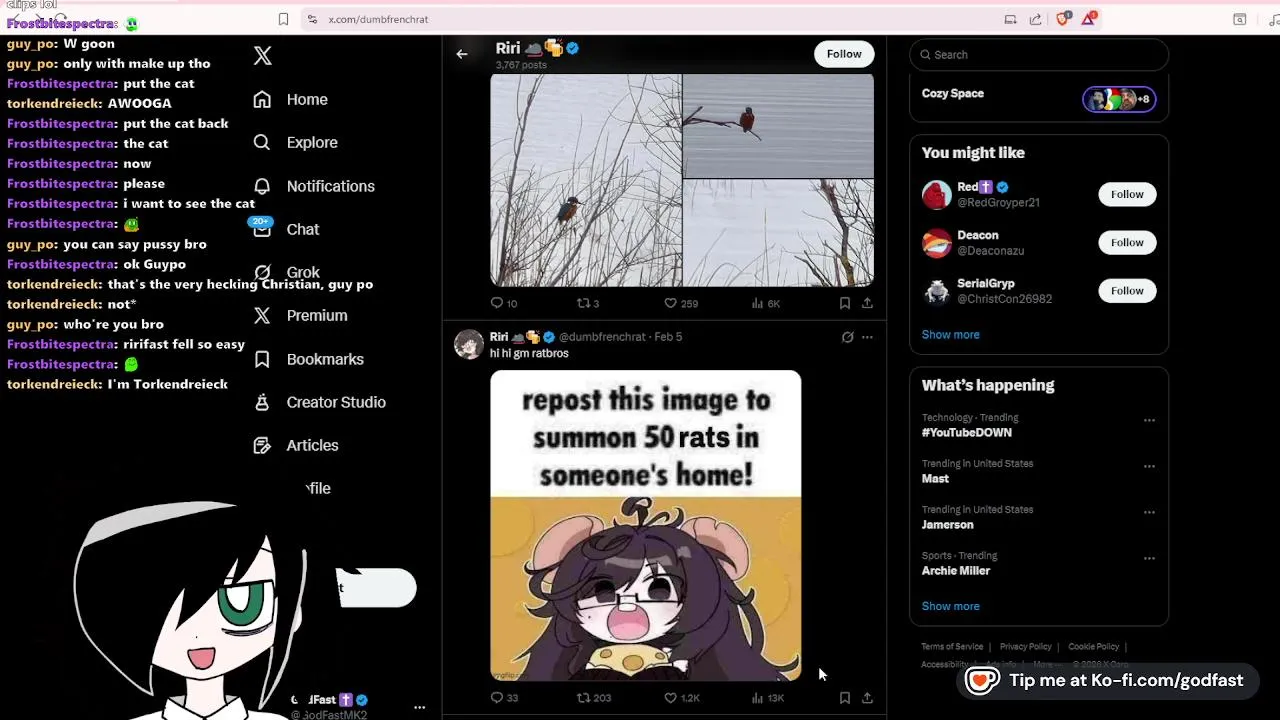Open Premium in the sidebar
This screenshot has height=720, width=1280.
[x=316, y=316]
